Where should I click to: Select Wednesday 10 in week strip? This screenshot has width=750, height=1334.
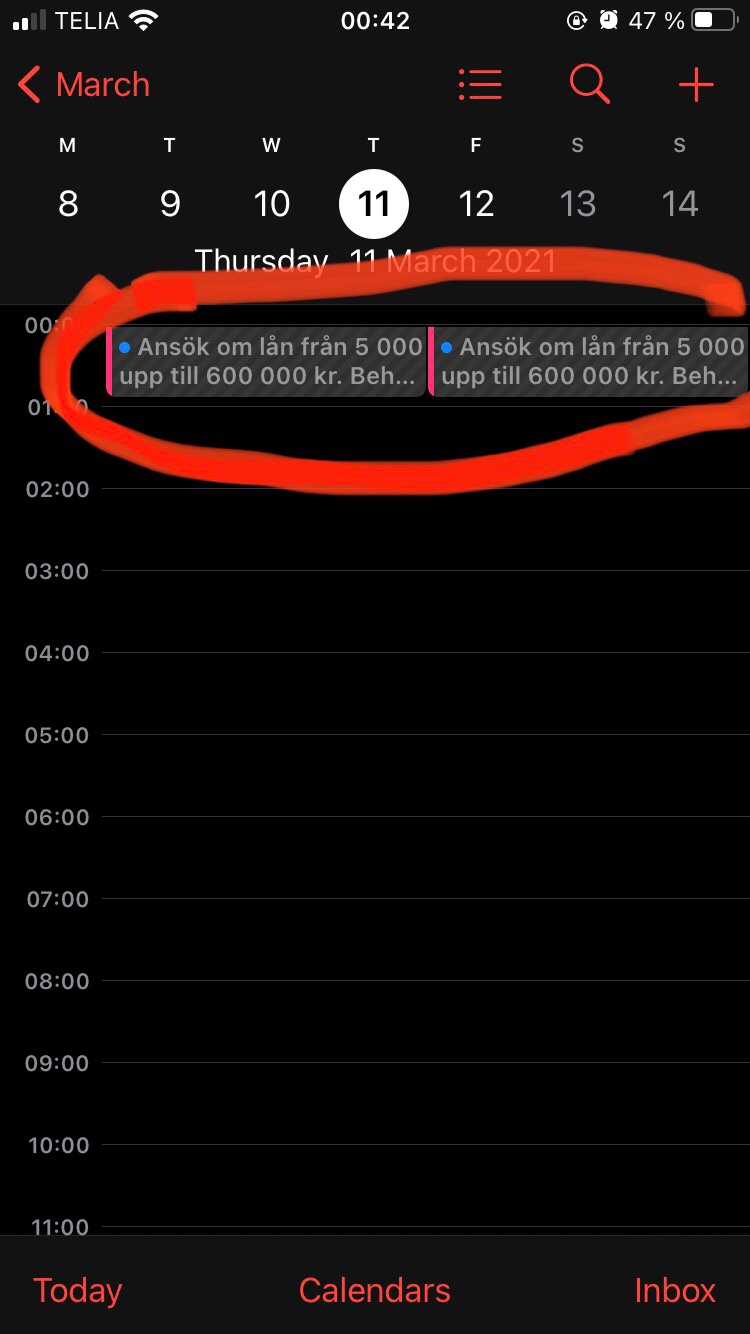pyautogui.click(x=272, y=204)
